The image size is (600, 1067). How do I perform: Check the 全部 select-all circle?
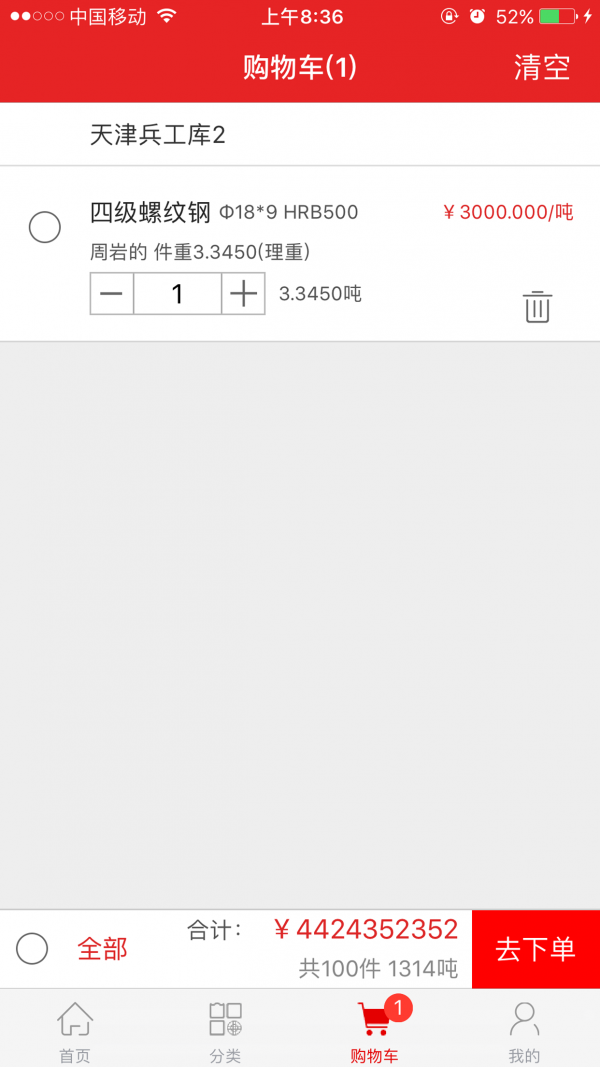coord(32,948)
